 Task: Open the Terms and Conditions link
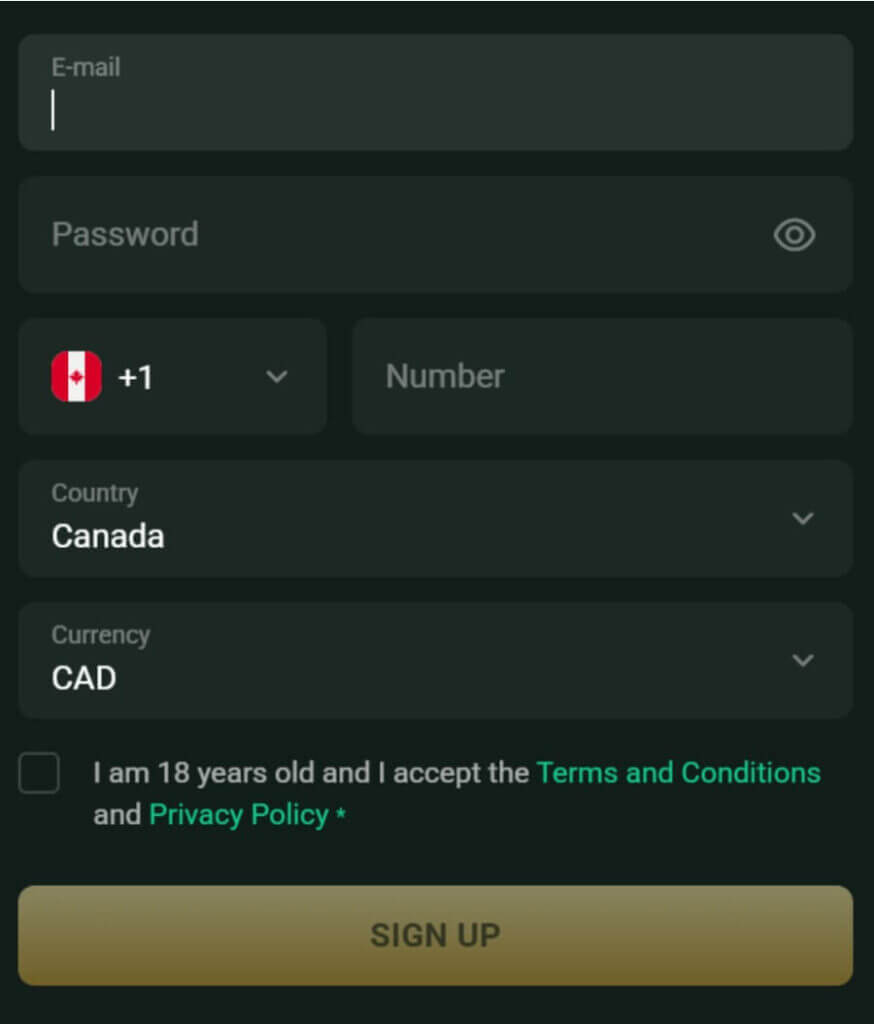(x=678, y=773)
